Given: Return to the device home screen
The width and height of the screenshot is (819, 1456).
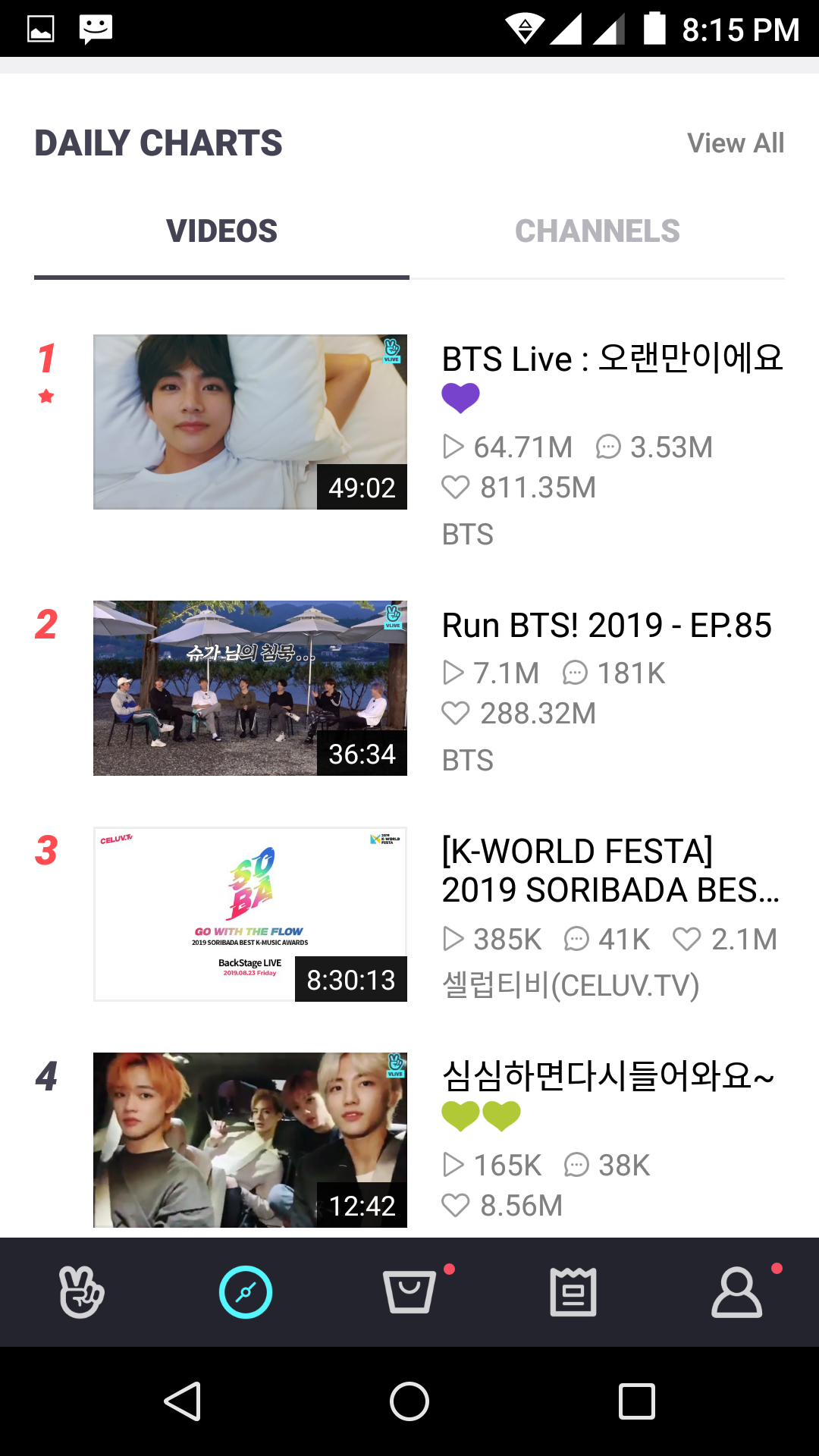Looking at the screenshot, I should (409, 1401).
